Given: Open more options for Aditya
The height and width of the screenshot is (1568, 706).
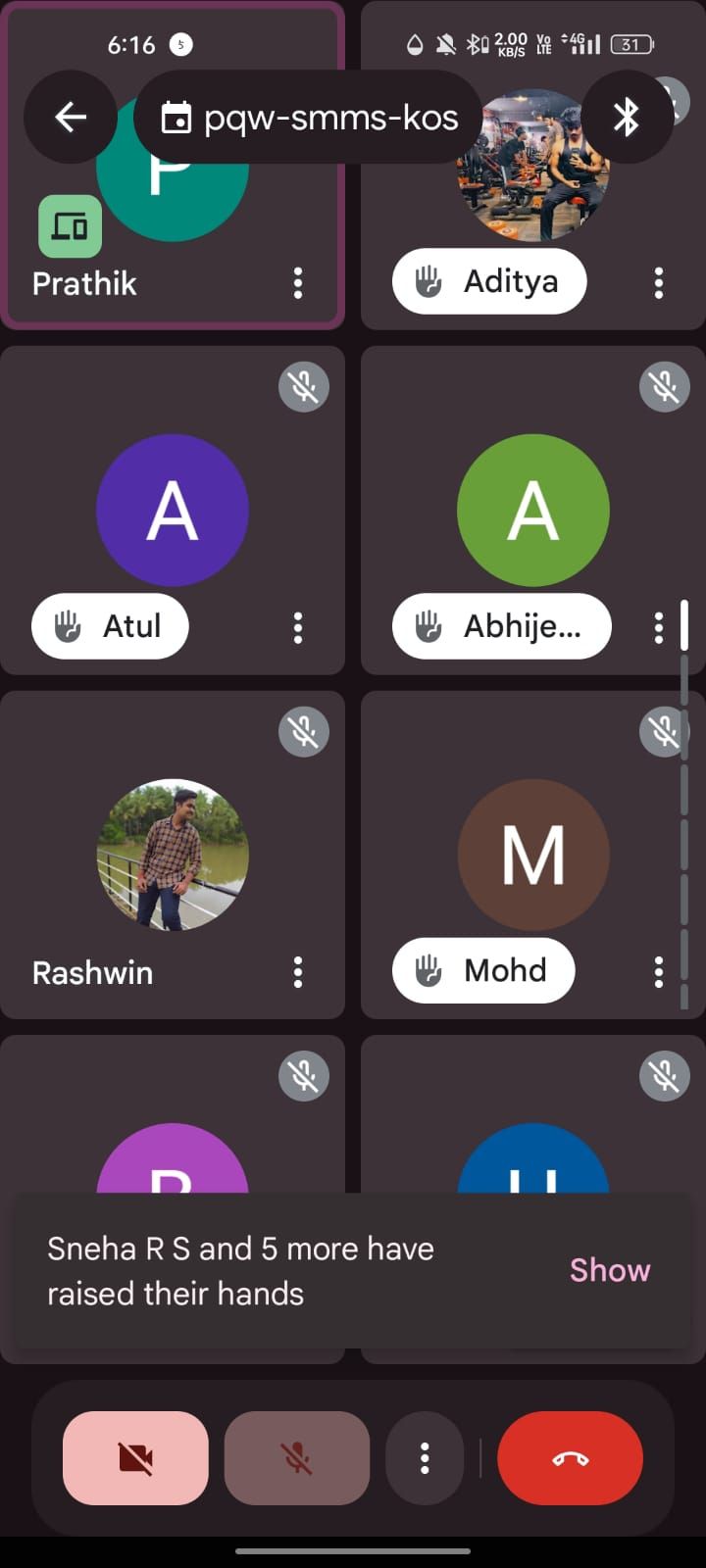Looking at the screenshot, I should pos(659,283).
